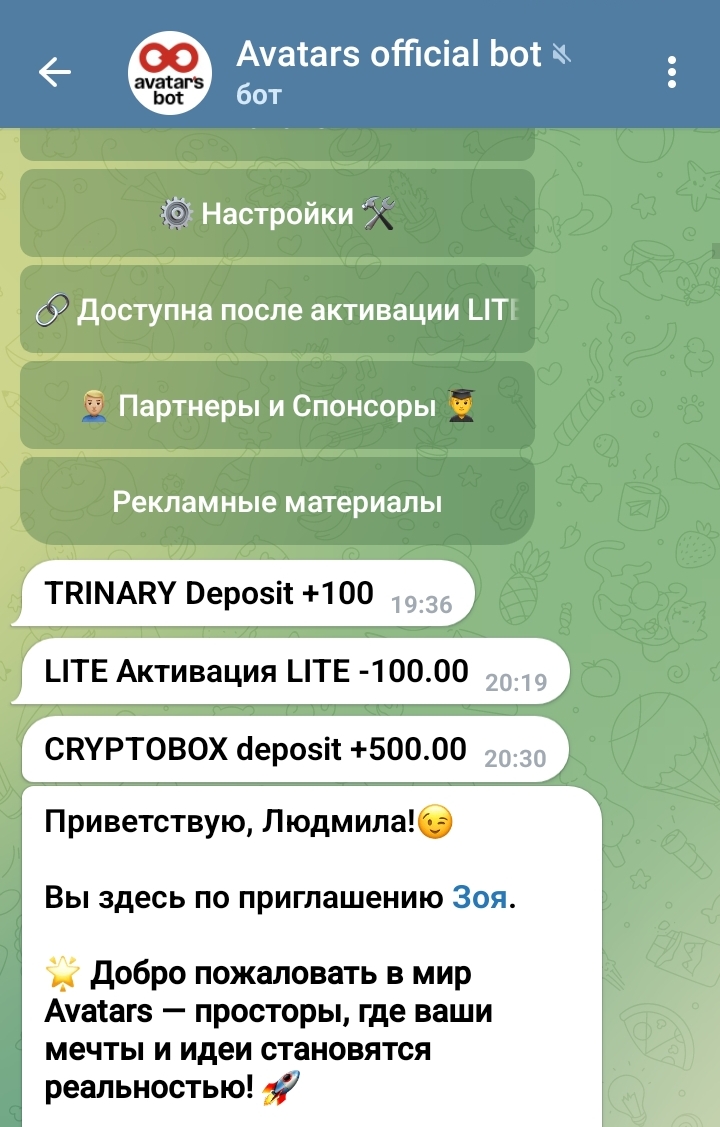Image resolution: width=720 pixels, height=1127 pixels.
Task: Open the three-dot overflow menu
Action: [672, 72]
